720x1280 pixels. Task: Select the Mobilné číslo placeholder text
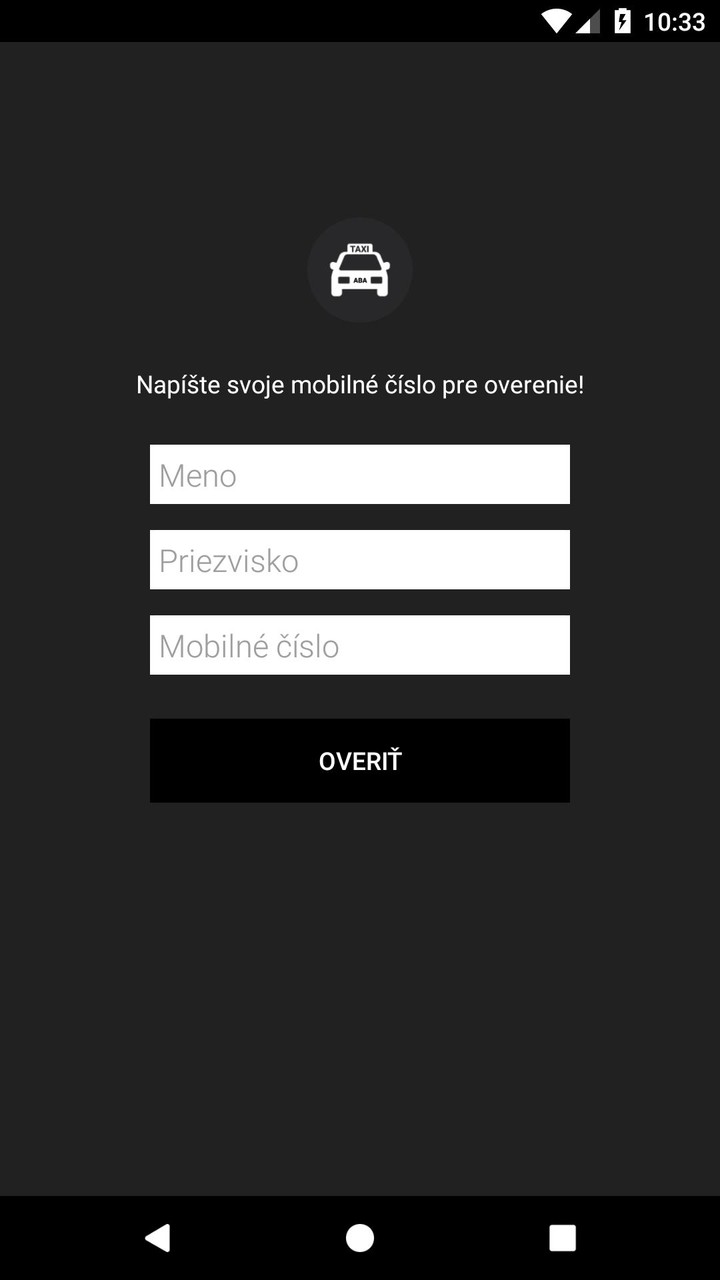tap(250, 646)
